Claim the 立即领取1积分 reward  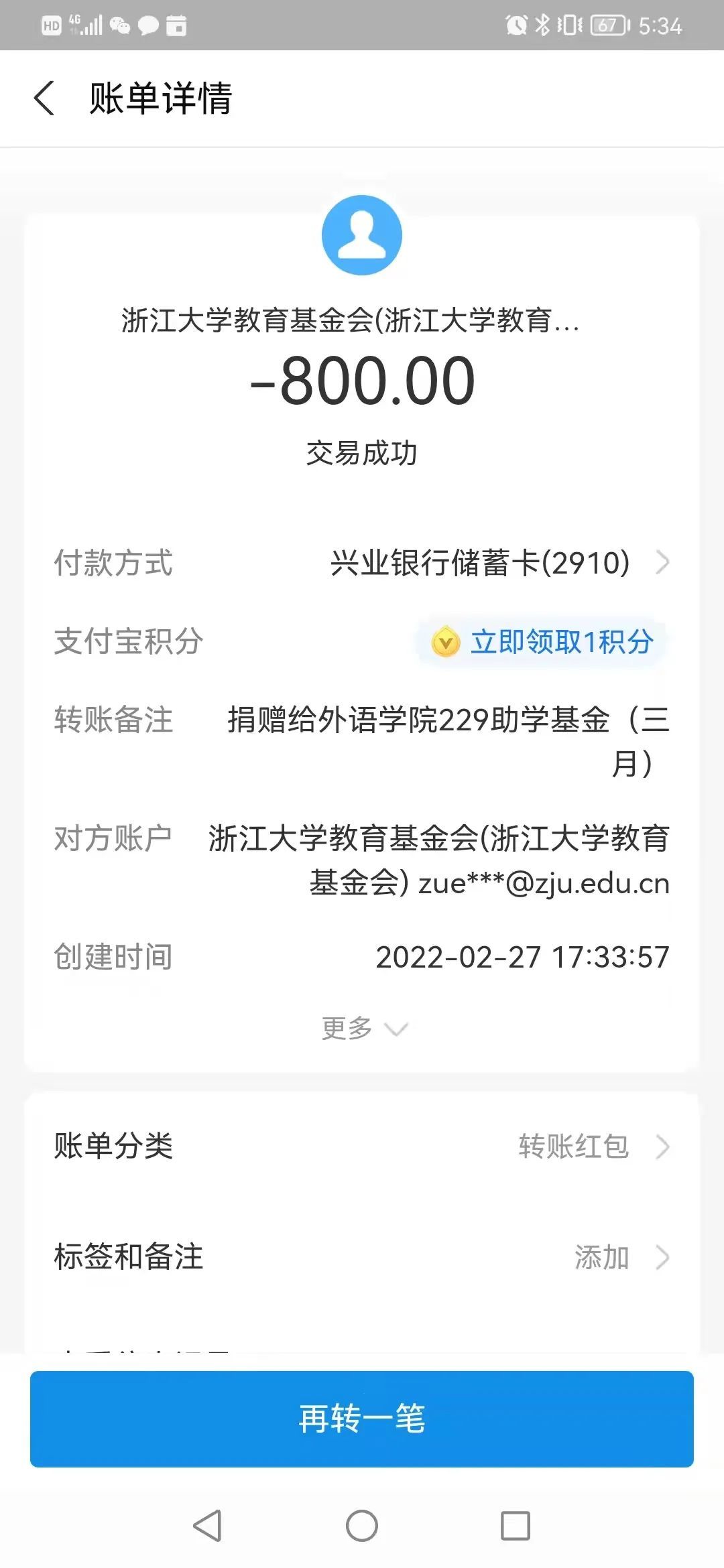click(544, 642)
